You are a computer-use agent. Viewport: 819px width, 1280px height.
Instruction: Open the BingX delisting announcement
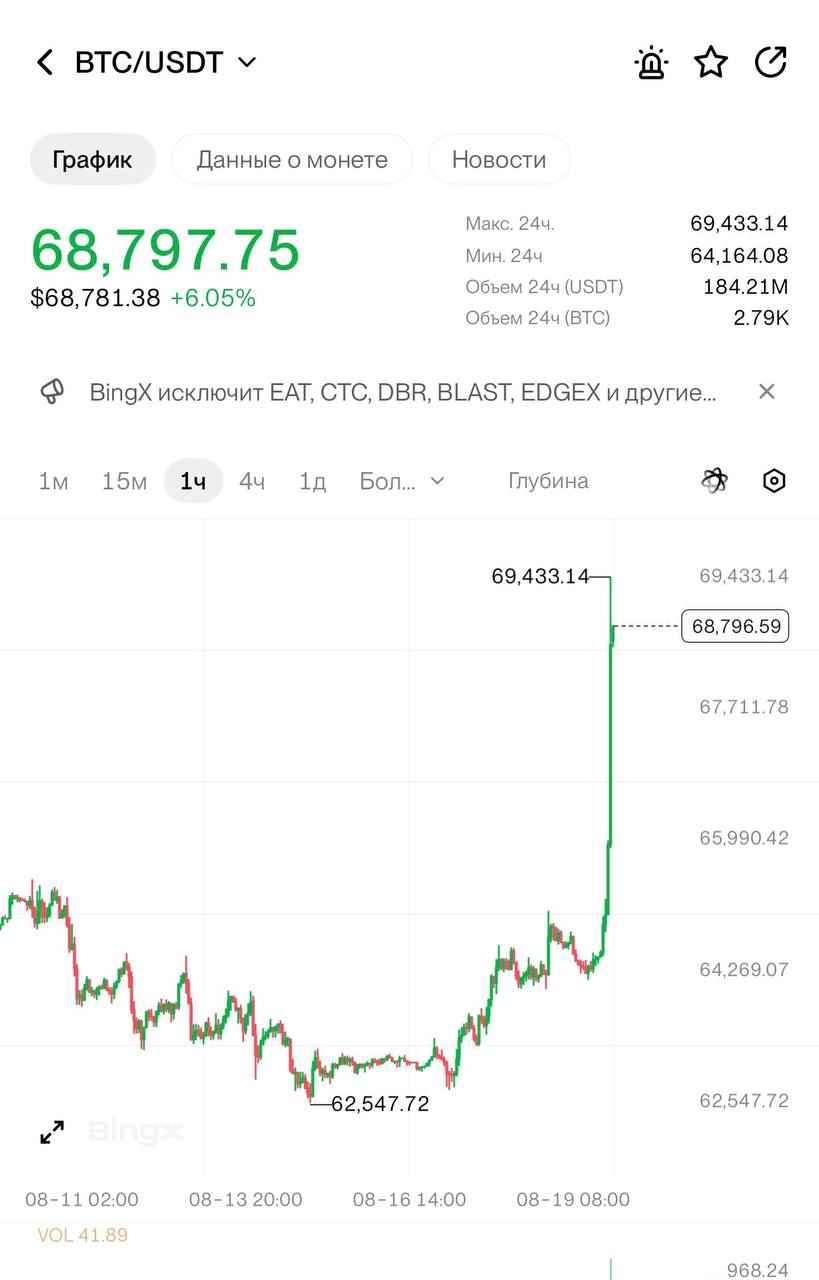coord(403,391)
